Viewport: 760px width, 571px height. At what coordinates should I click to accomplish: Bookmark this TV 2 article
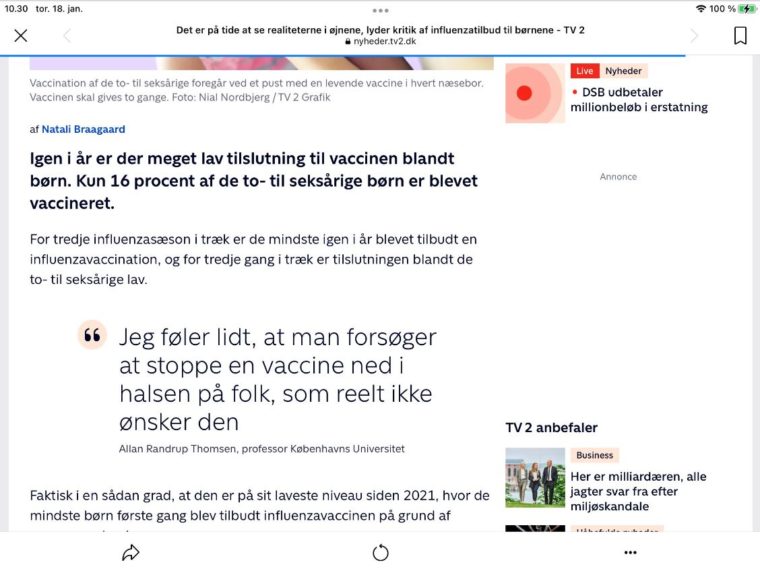point(740,36)
